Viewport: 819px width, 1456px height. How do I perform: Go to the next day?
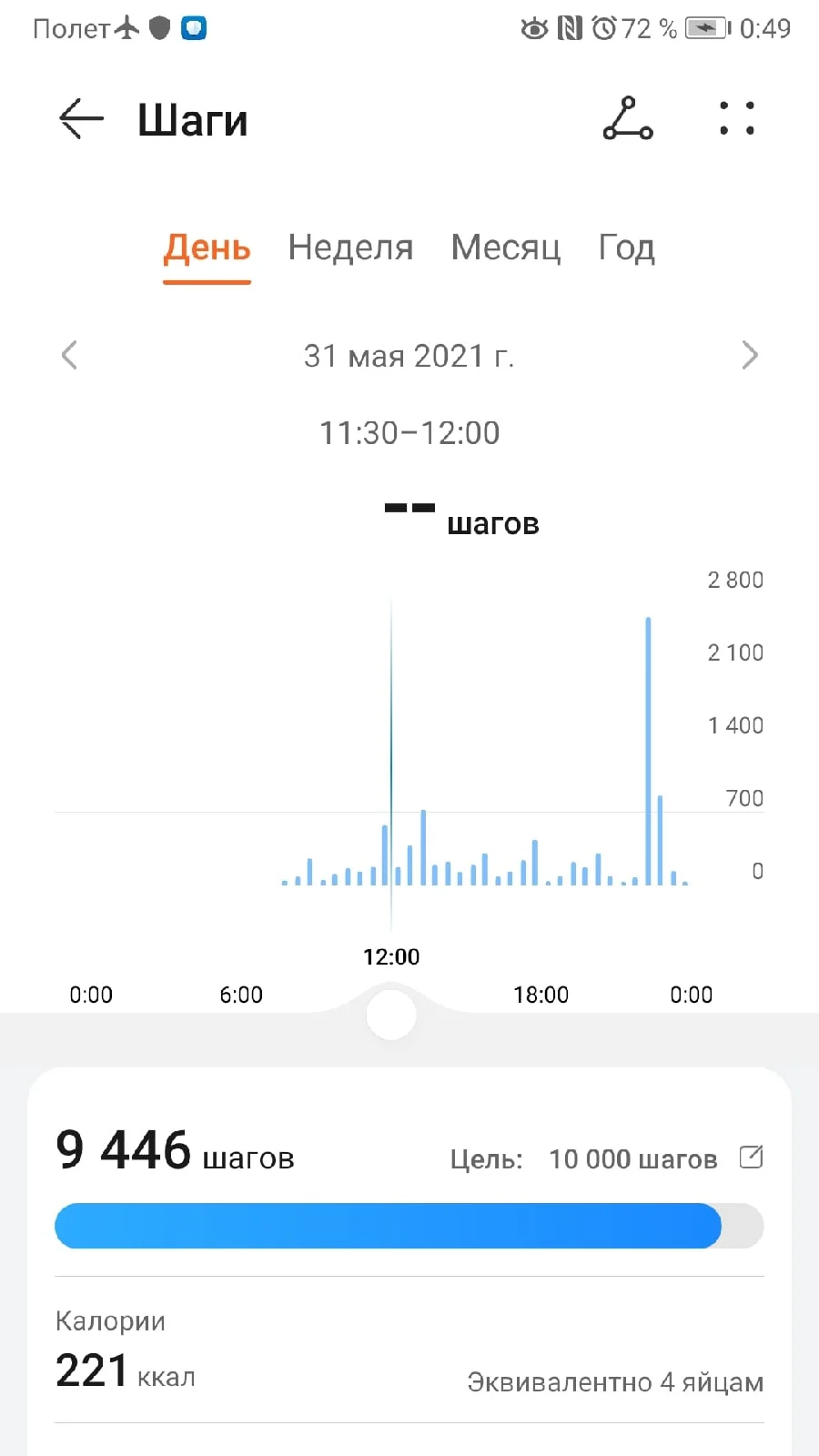[749, 355]
